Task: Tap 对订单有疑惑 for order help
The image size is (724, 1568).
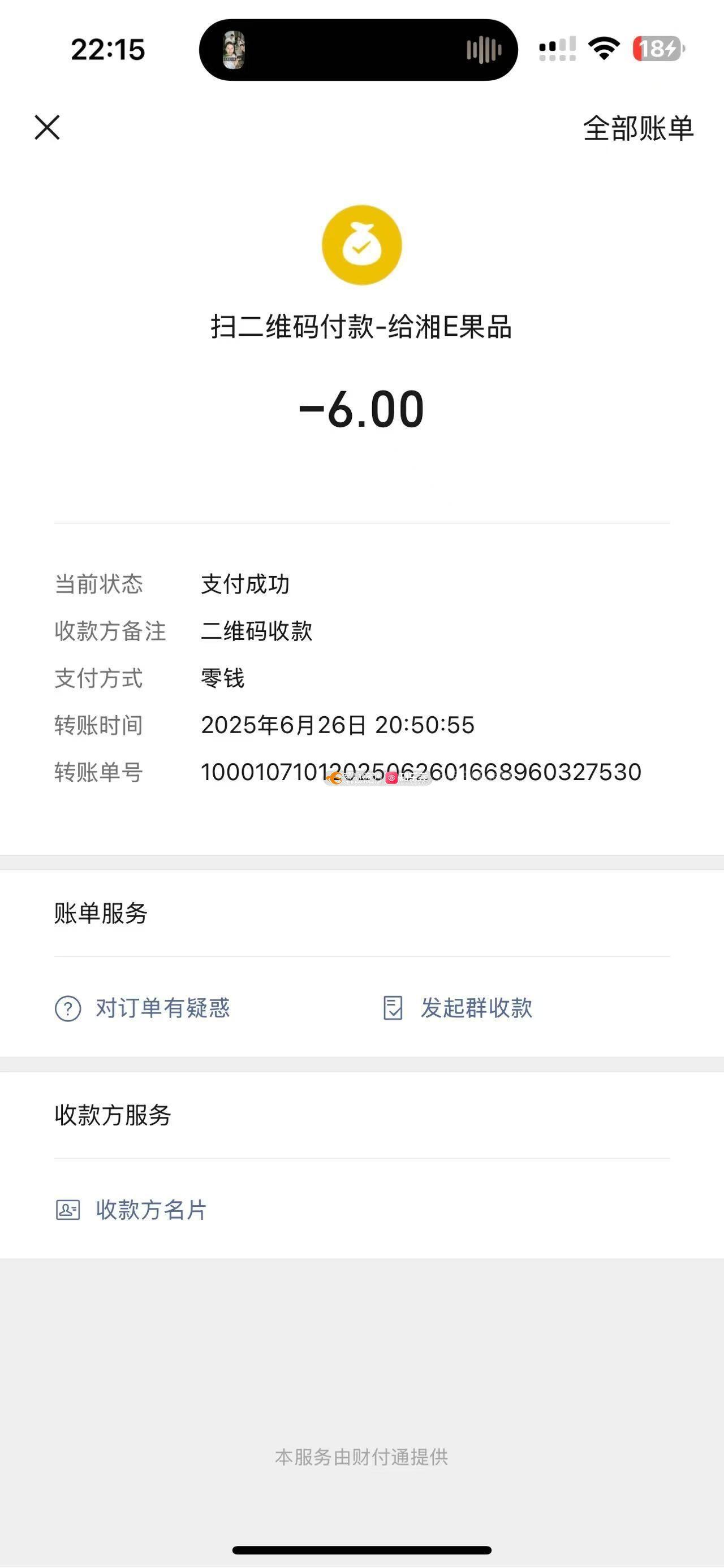Action: tap(143, 1008)
